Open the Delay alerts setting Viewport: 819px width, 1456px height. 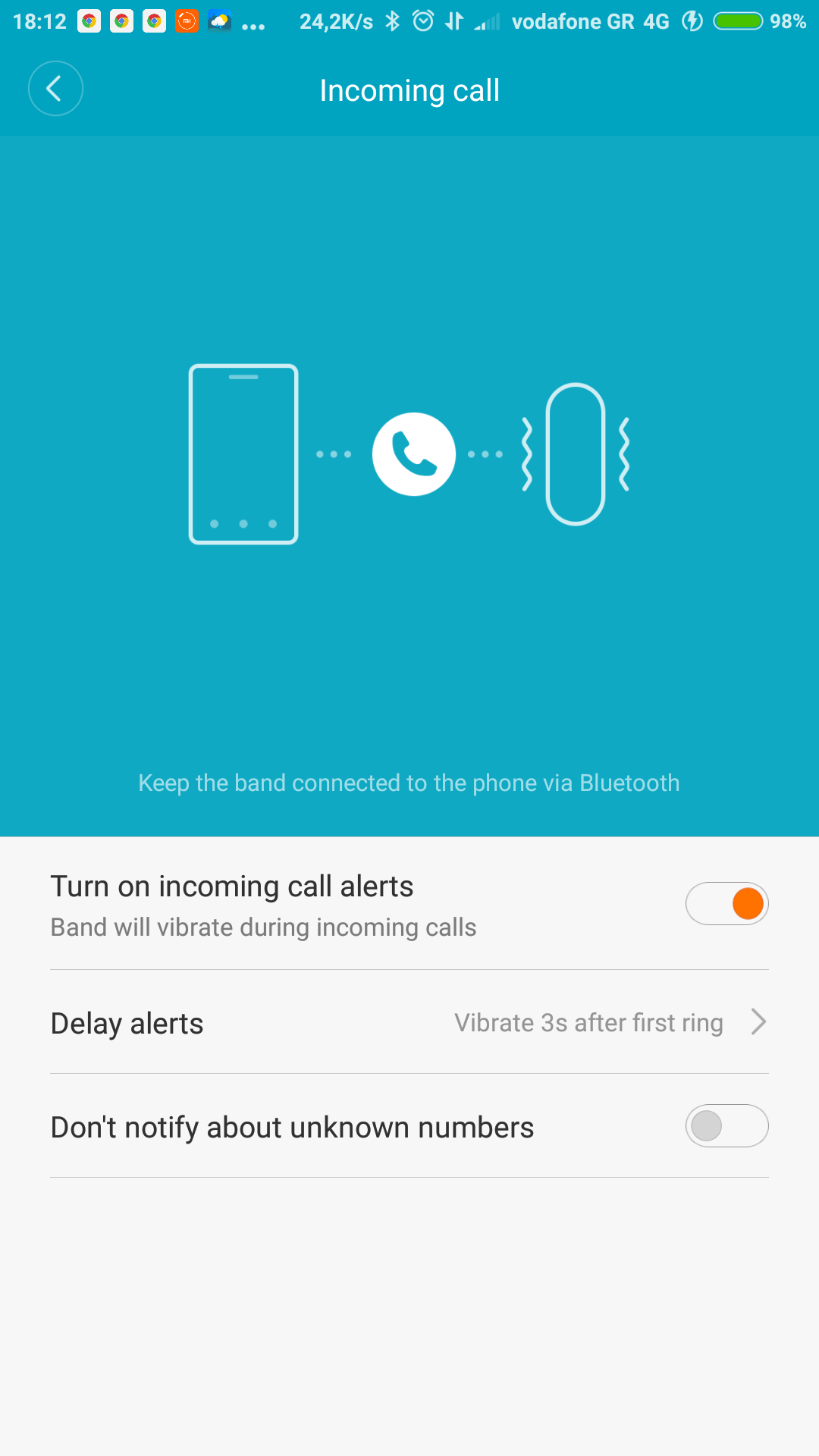pos(409,1022)
